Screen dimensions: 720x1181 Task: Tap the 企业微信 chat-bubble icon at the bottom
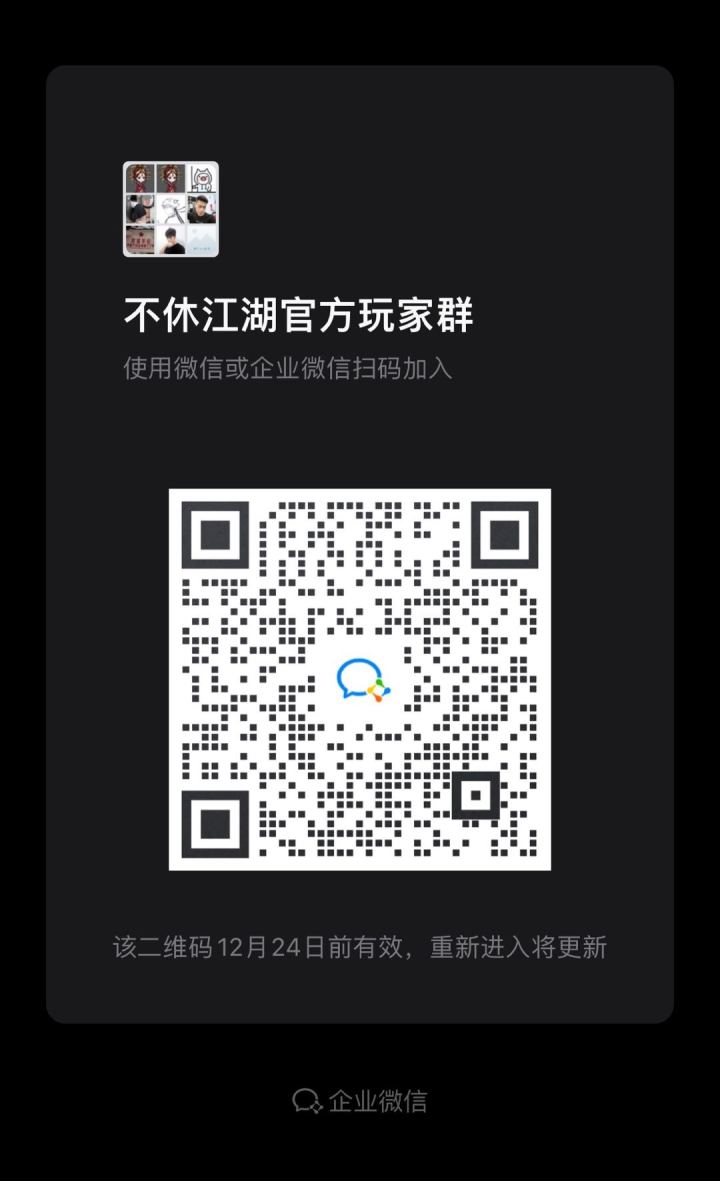tap(307, 1099)
